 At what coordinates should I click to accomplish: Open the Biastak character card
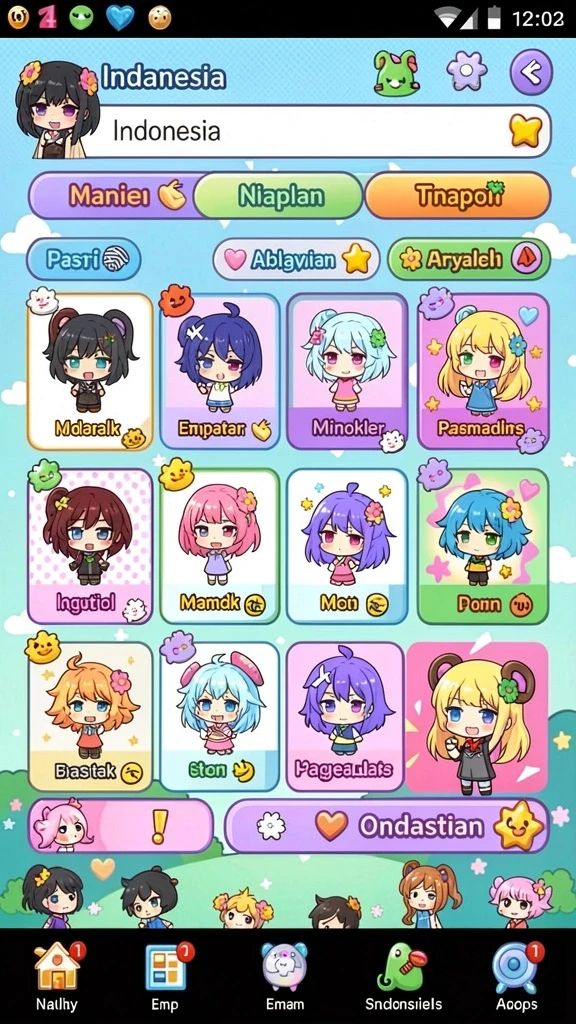pos(90,716)
